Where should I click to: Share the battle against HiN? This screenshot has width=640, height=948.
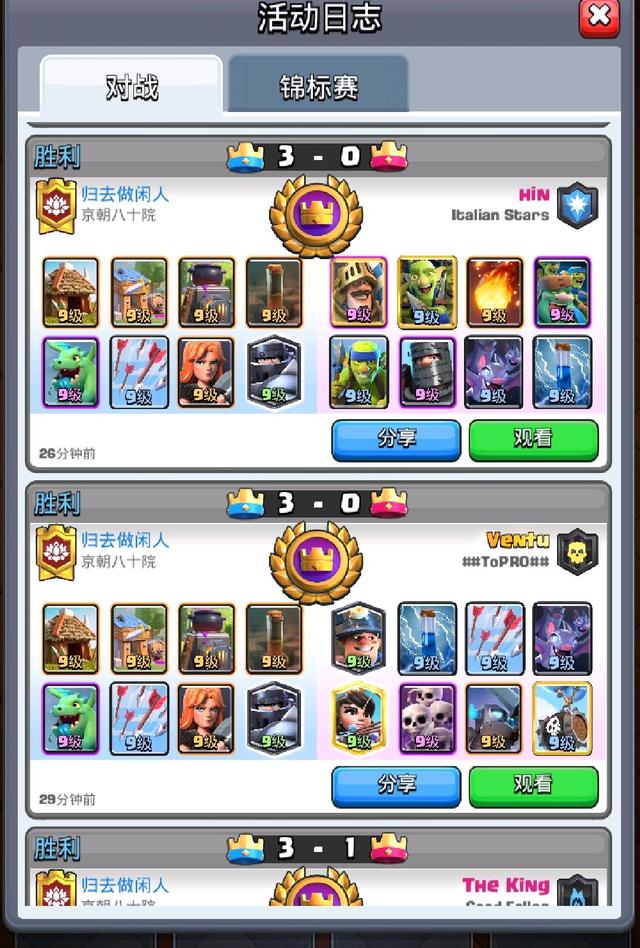coord(396,440)
